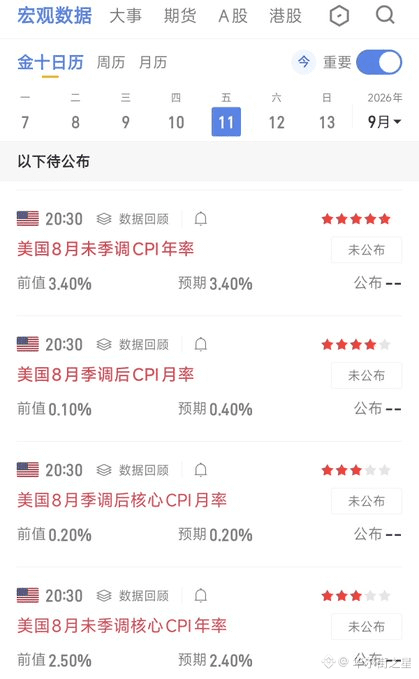Open 美国8月未季调CPI年率 entry

(106, 249)
